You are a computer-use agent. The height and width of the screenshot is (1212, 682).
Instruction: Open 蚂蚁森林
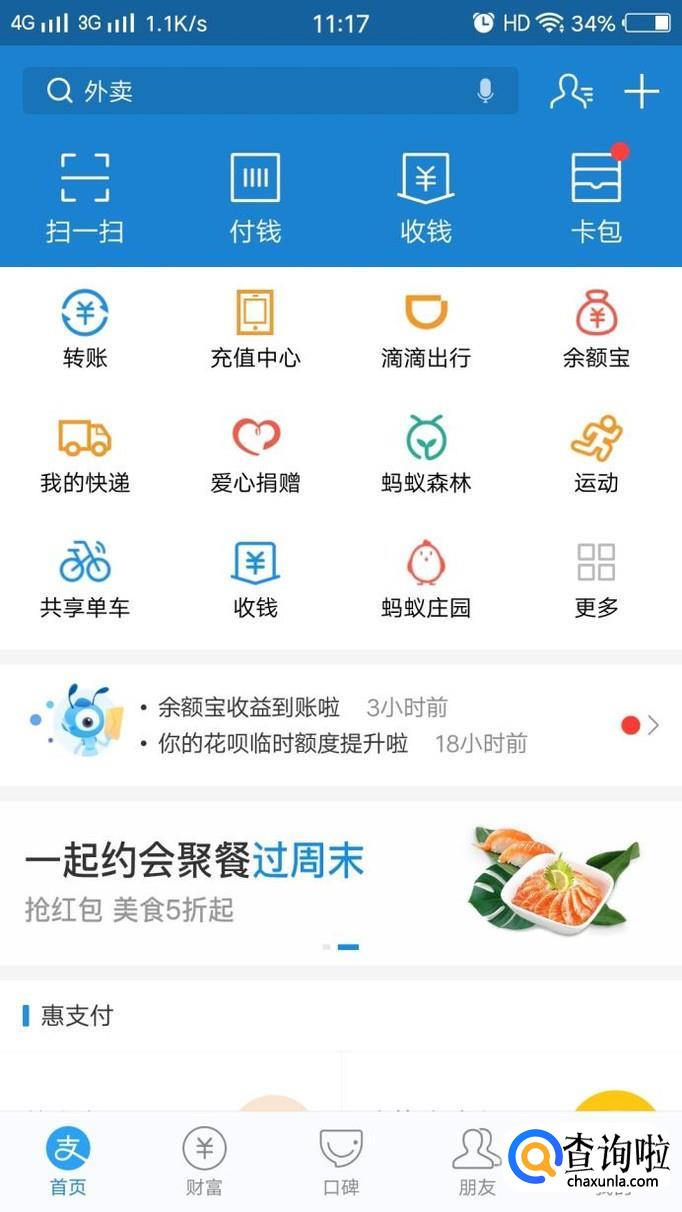click(426, 455)
